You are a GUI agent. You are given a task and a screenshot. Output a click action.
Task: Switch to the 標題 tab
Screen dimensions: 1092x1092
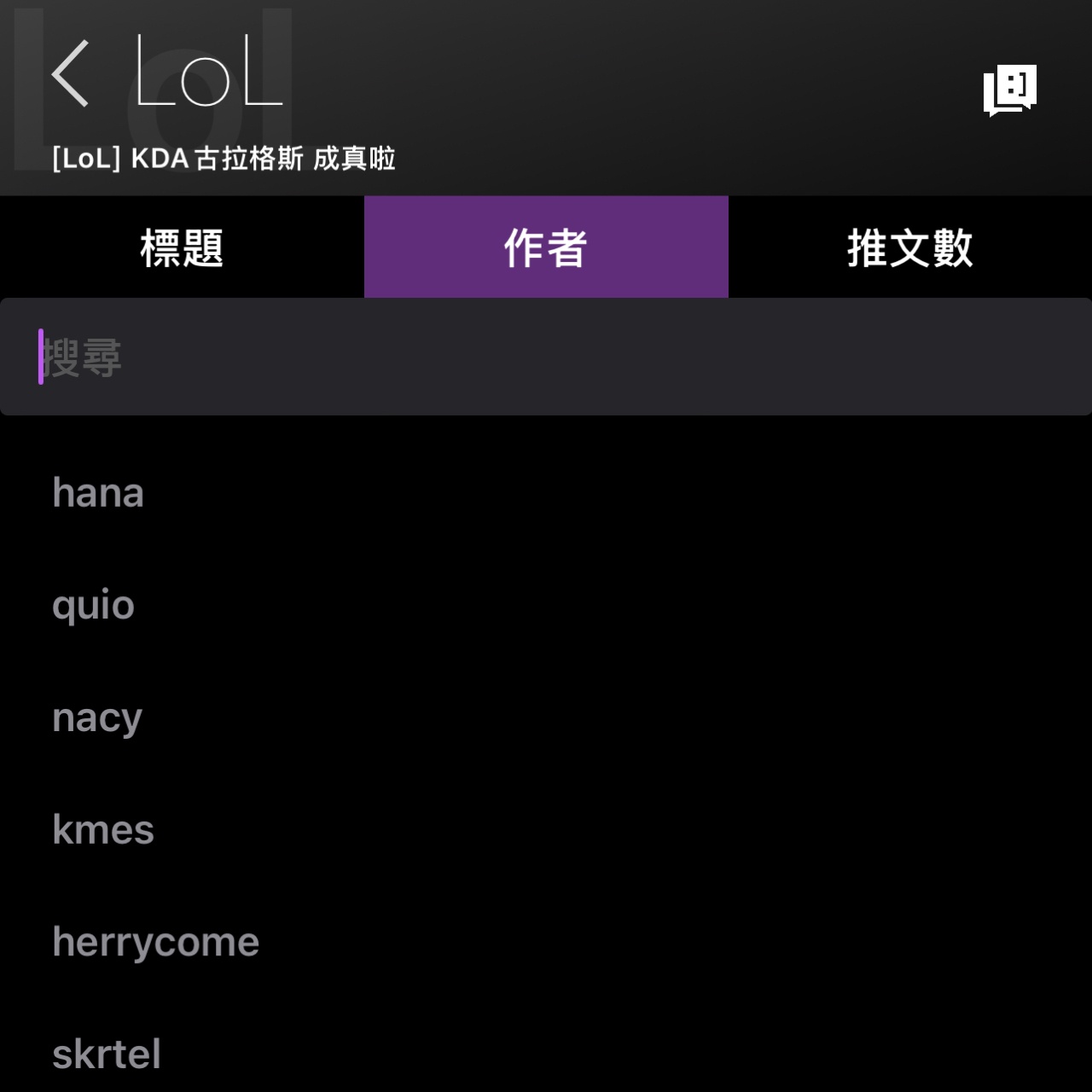(x=182, y=247)
